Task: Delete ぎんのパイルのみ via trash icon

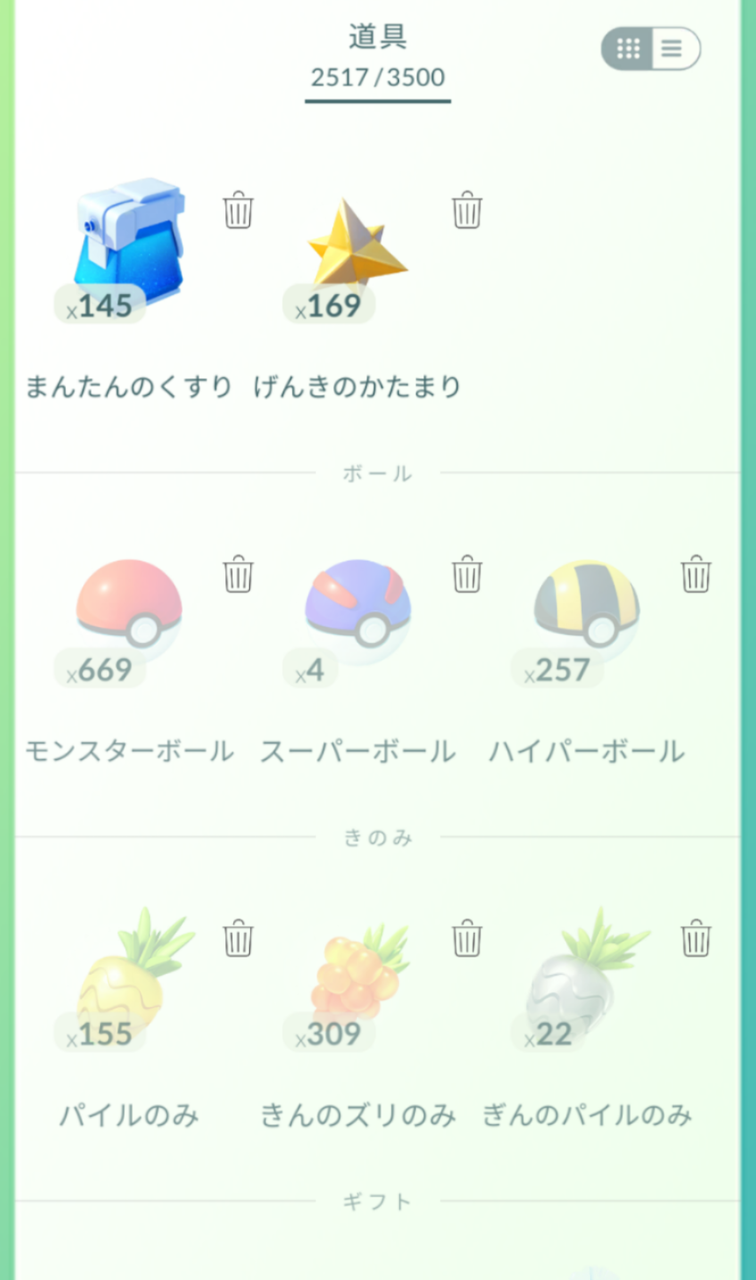Action: [x=696, y=938]
